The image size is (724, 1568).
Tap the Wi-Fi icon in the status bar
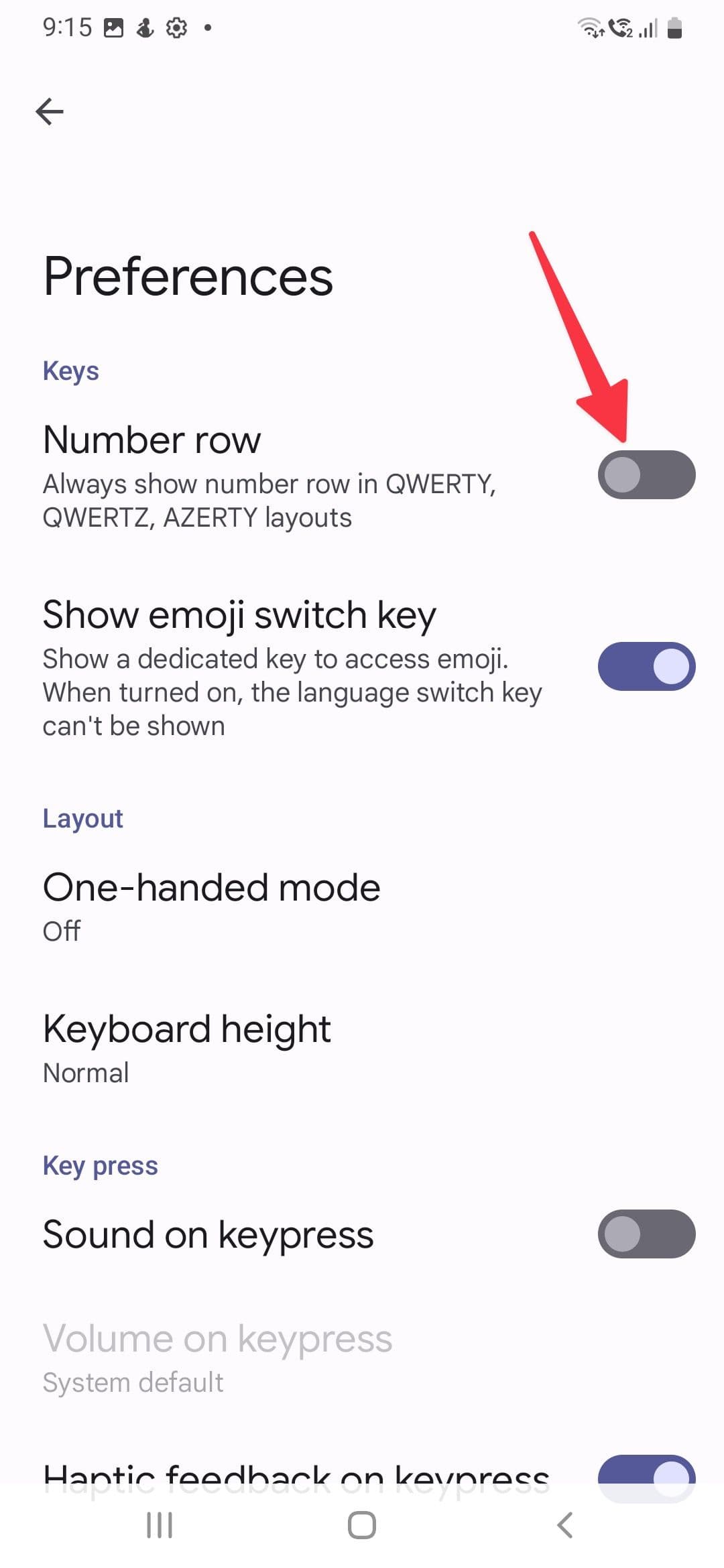click(x=591, y=28)
